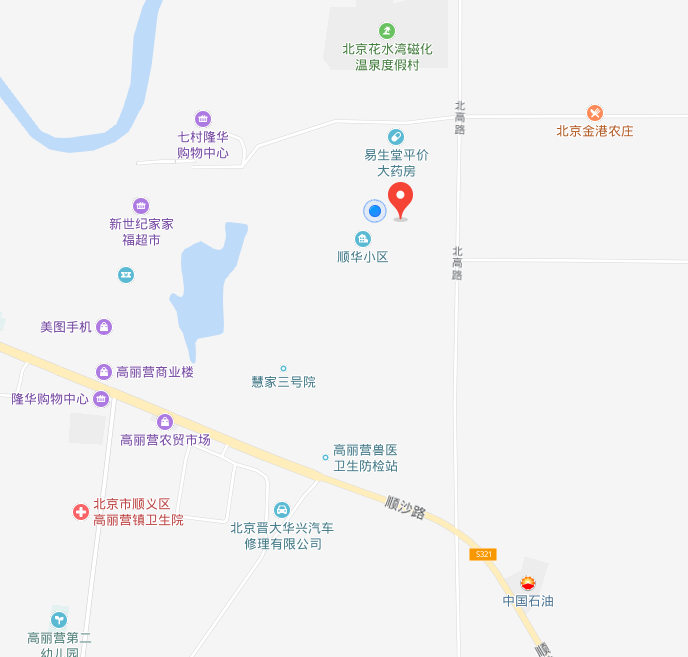Viewport: 688px width, 657px height.
Task: Open 北京花水湾磁化温泉度假村 marker
Action: (x=387, y=31)
